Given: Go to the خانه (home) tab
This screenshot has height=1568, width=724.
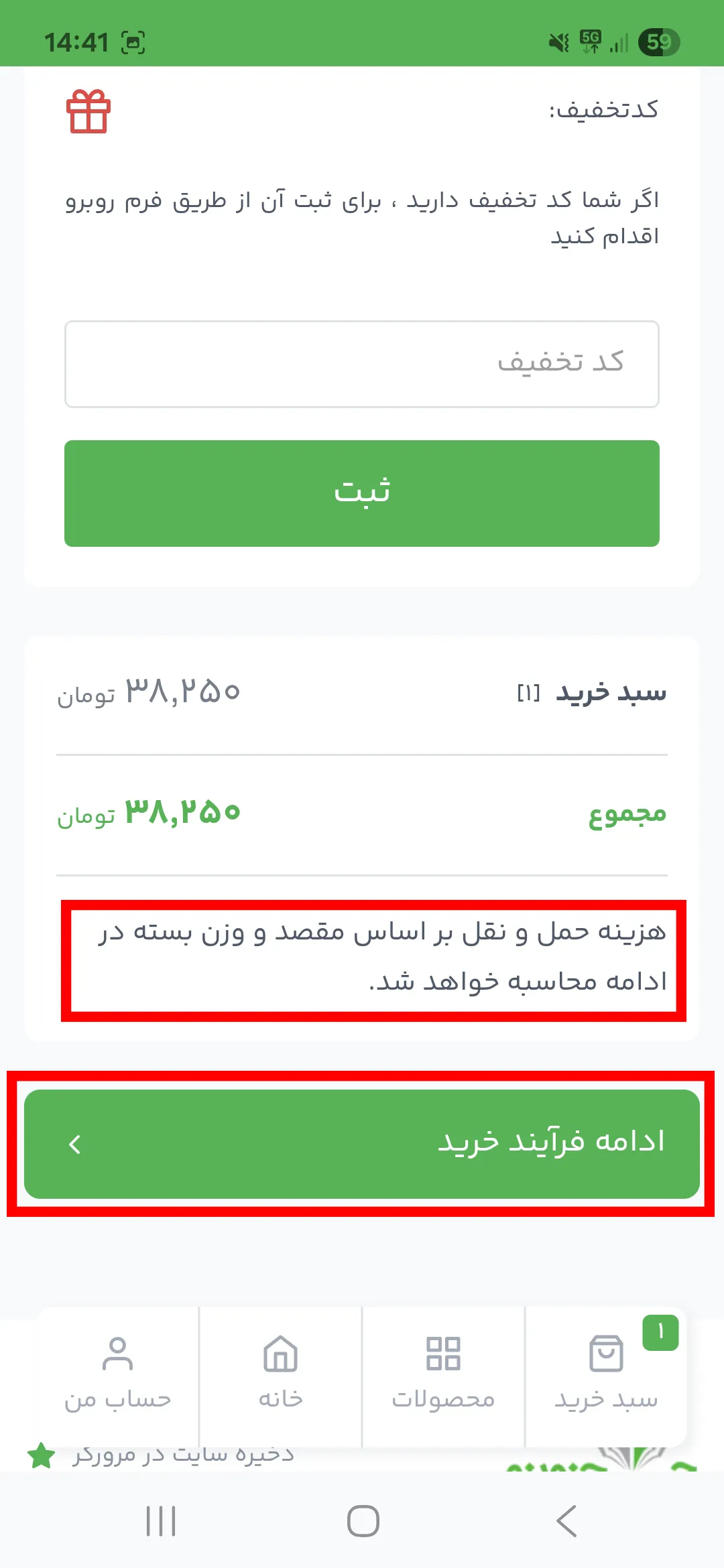Looking at the screenshot, I should [x=280, y=1374].
